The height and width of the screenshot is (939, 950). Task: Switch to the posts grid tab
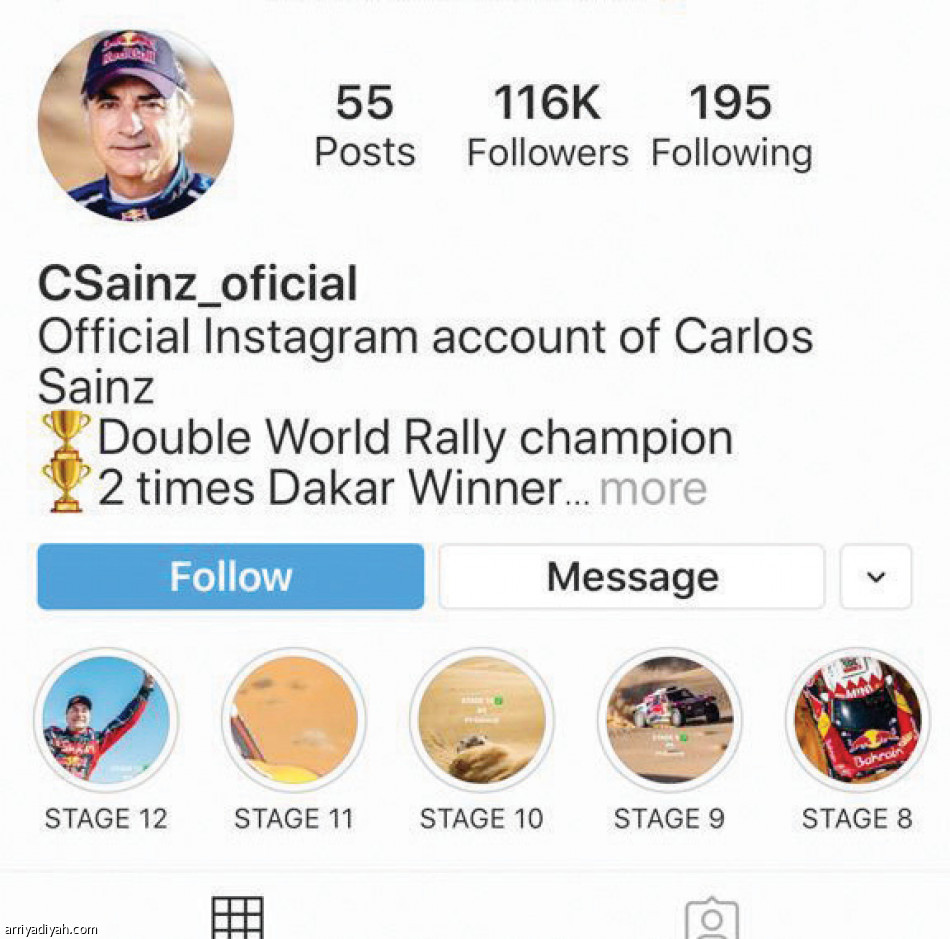(x=238, y=916)
